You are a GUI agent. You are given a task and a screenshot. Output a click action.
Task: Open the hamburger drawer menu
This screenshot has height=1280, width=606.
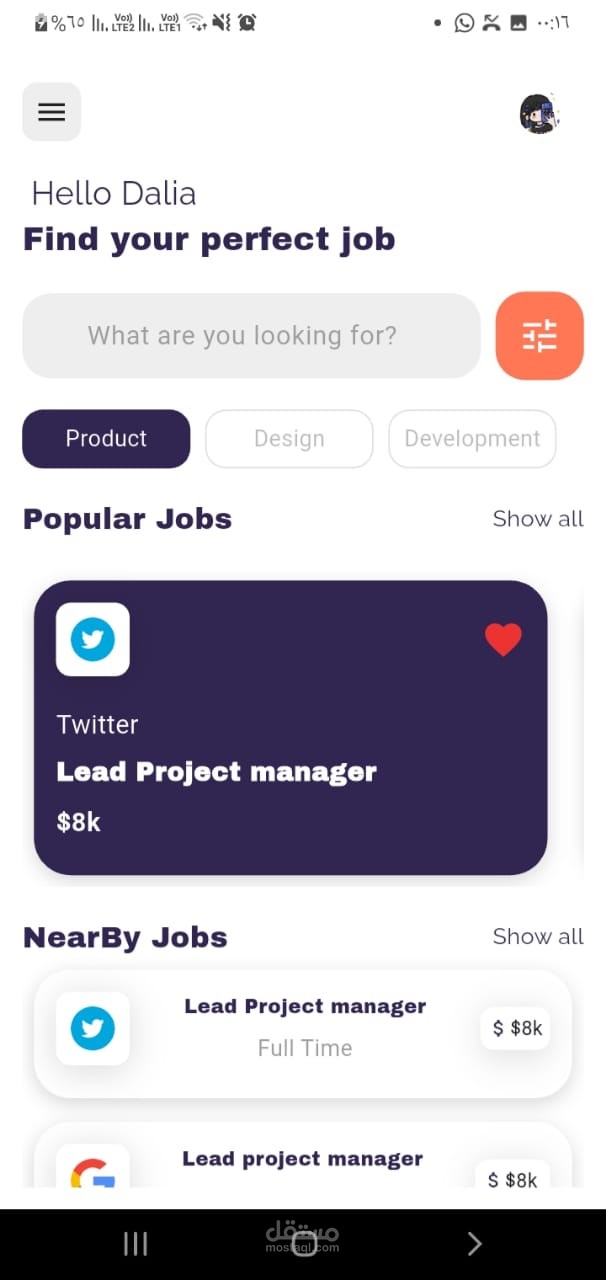(x=51, y=112)
